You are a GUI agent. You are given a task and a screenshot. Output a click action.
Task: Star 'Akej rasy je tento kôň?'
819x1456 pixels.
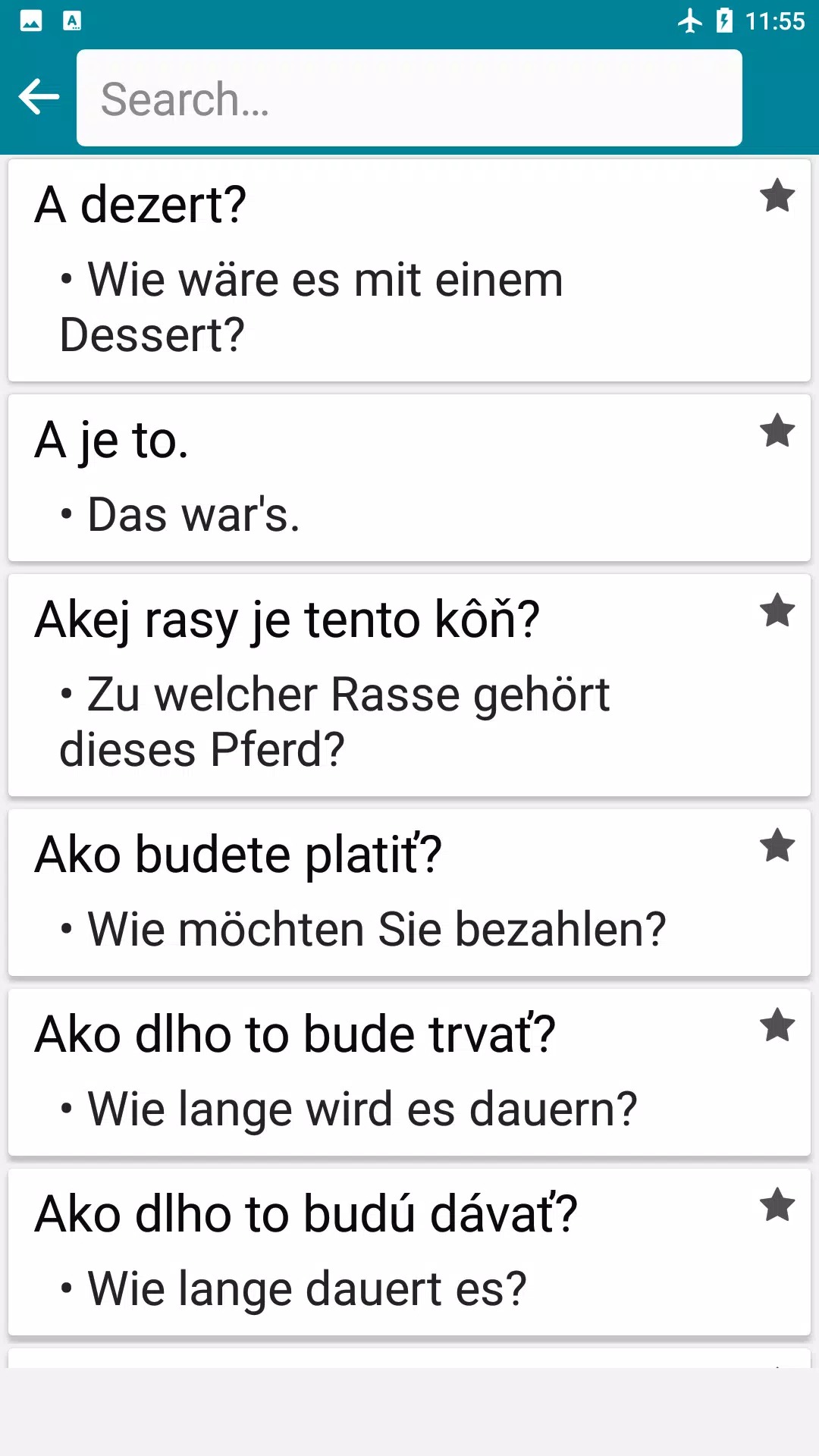(x=777, y=611)
